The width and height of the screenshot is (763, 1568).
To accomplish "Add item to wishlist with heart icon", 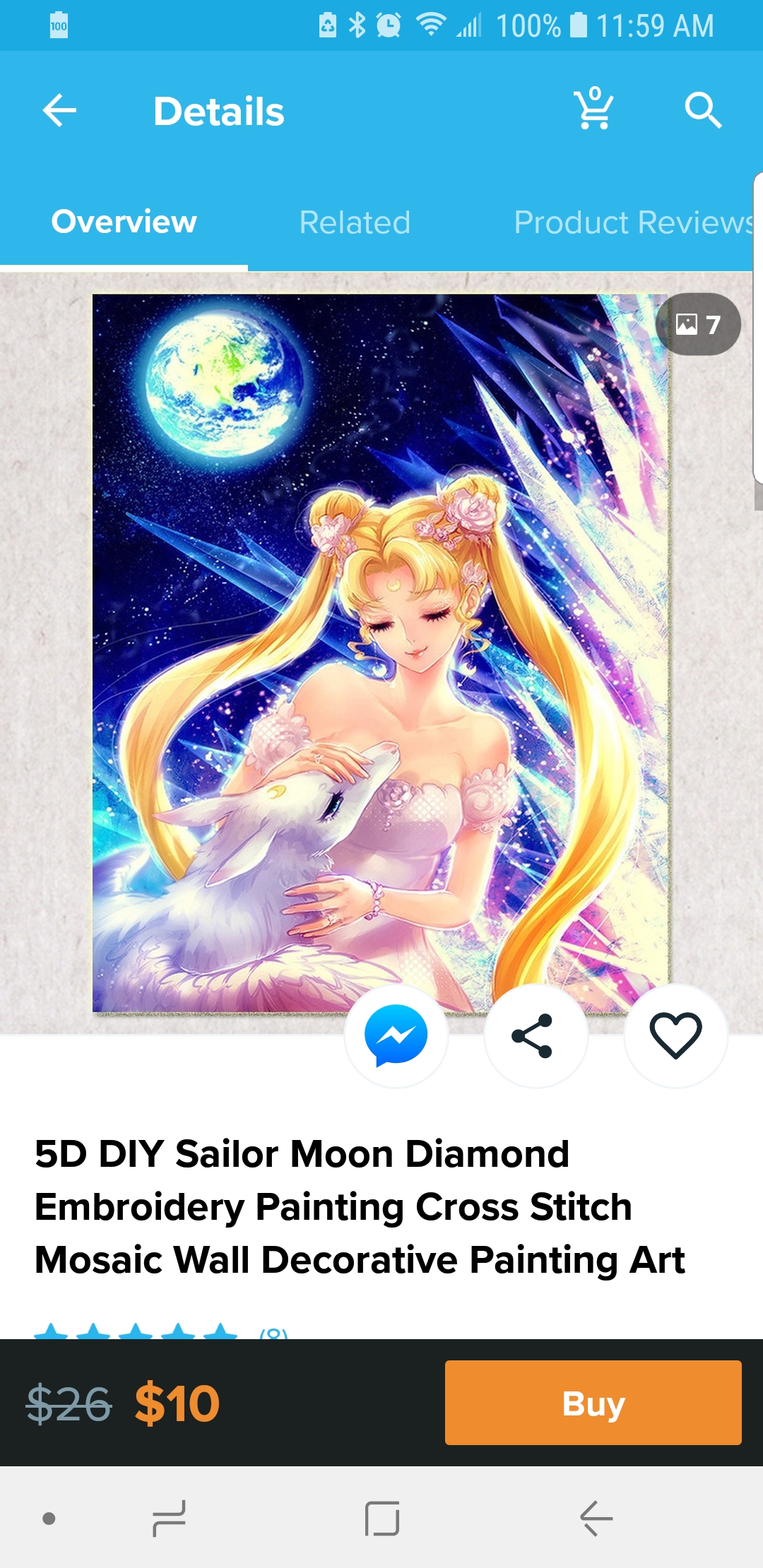I will coord(675,1035).
